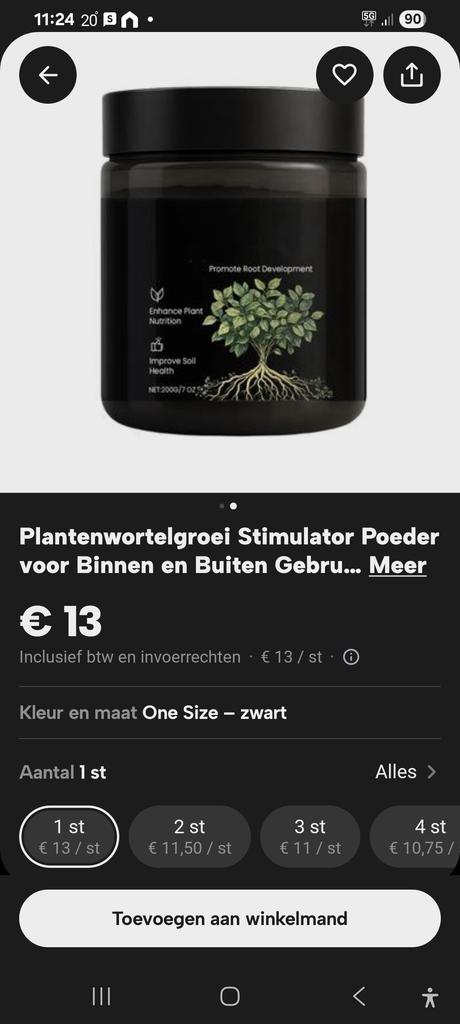Go to the phone's home screen
460x1024 pixels.
coord(230,996)
